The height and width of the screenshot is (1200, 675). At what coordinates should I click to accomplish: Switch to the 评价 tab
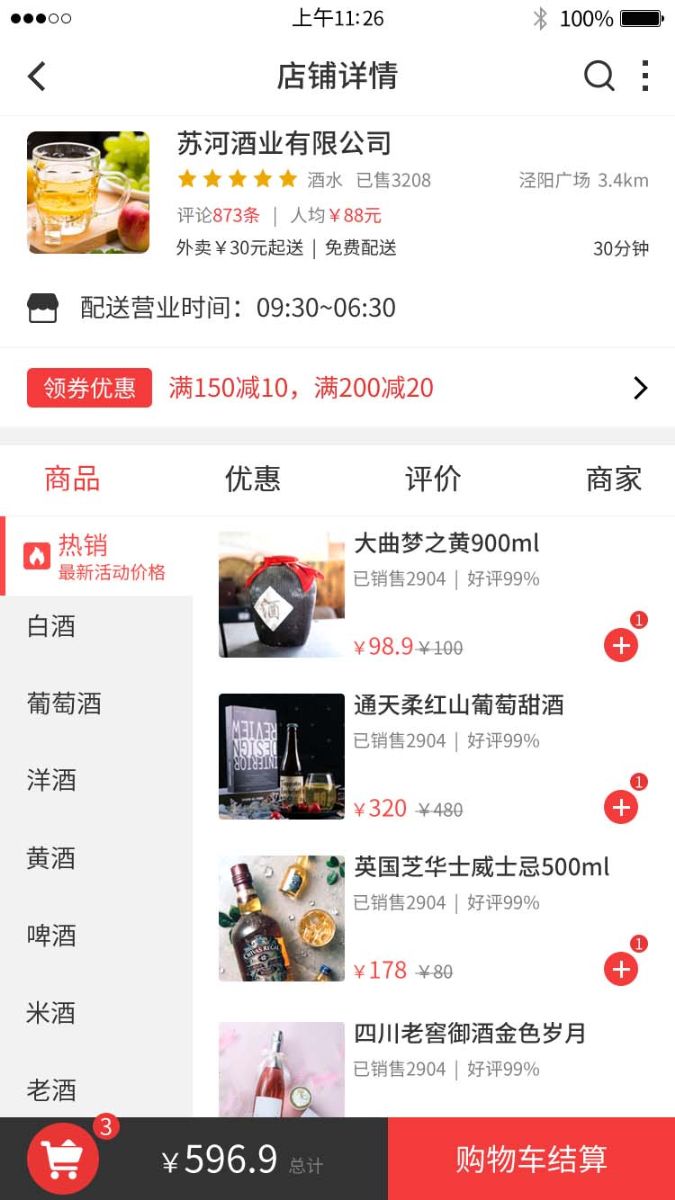(433, 479)
